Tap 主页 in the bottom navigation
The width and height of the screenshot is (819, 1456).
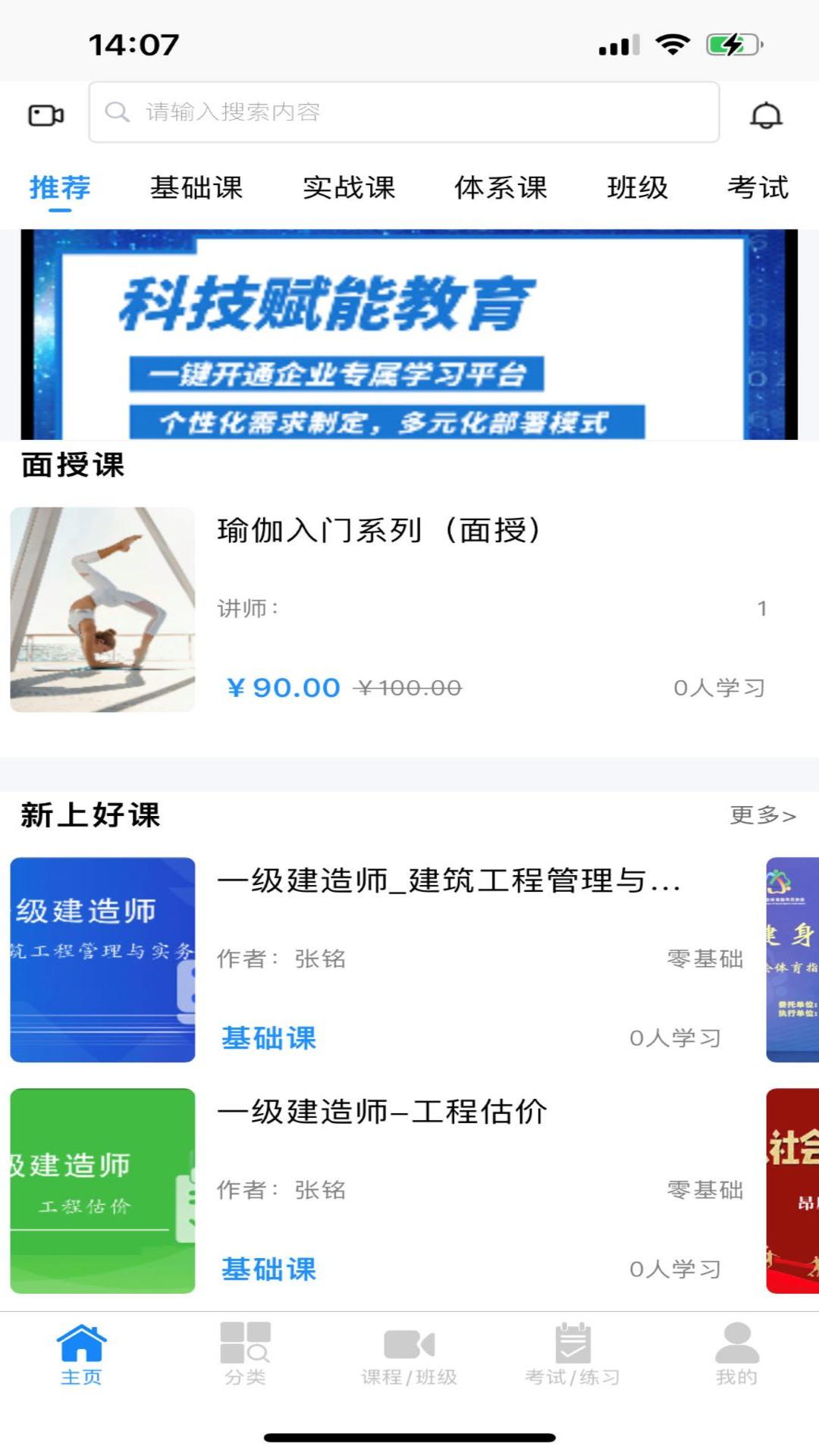[81, 1354]
